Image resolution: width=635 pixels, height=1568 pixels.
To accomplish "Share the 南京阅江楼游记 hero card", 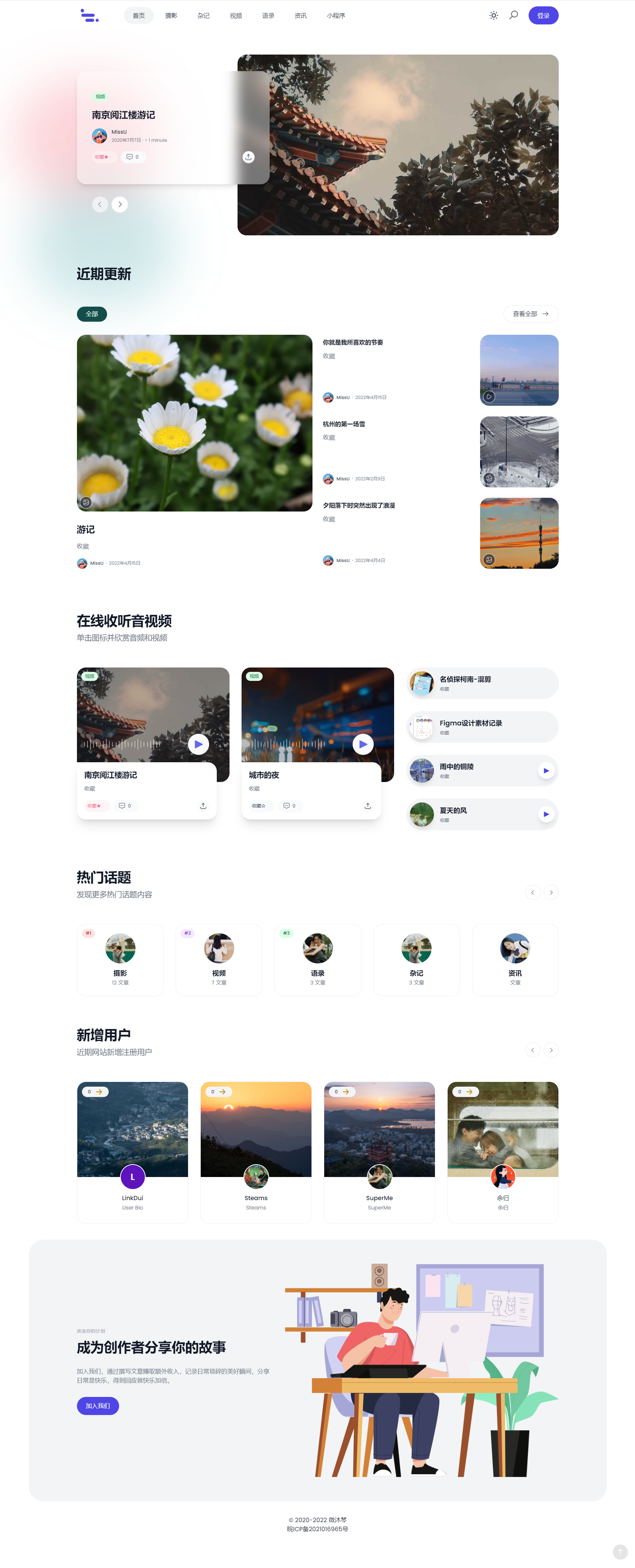I will [248, 157].
